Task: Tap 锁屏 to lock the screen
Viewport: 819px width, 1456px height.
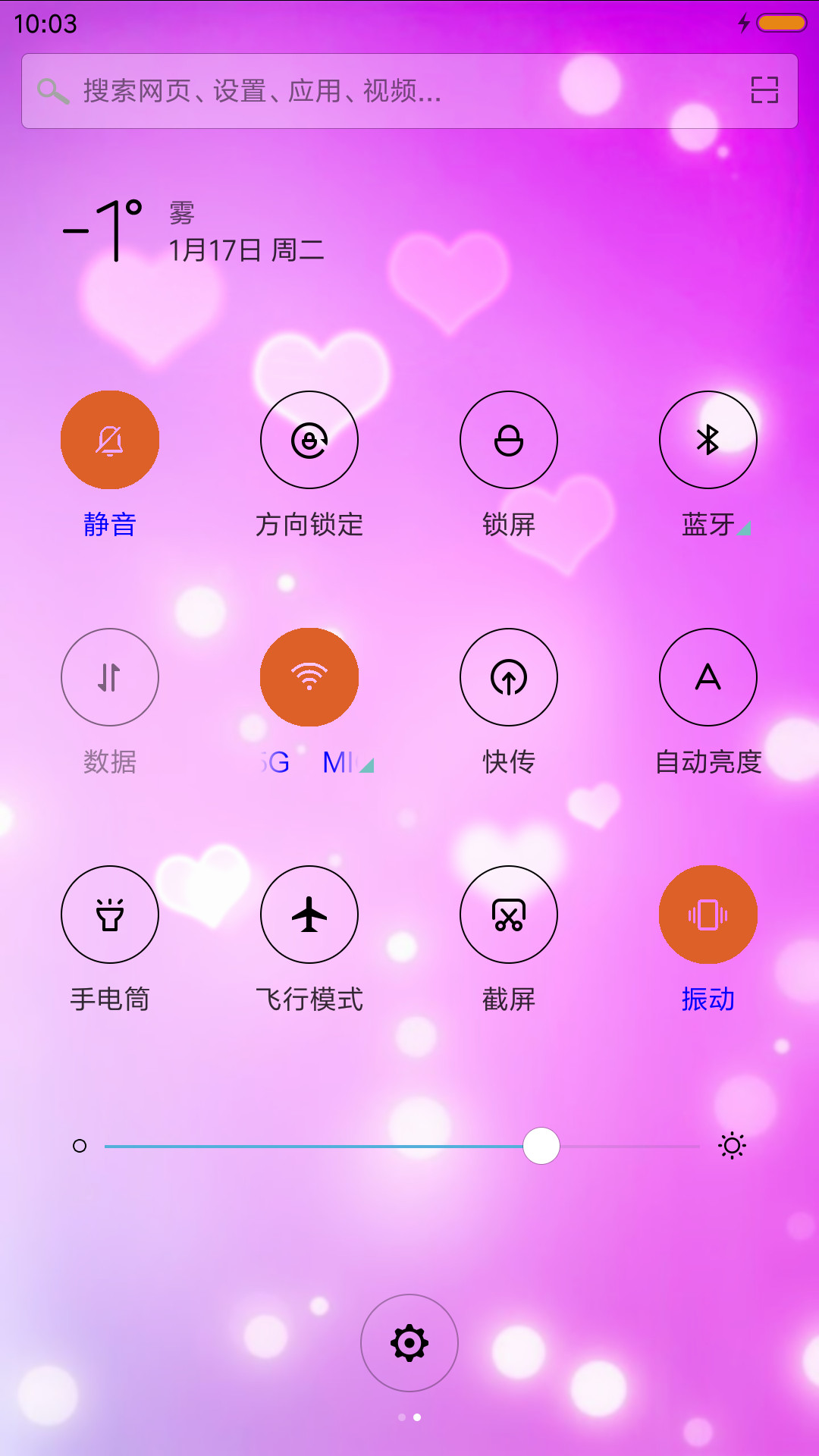Action: point(509,440)
